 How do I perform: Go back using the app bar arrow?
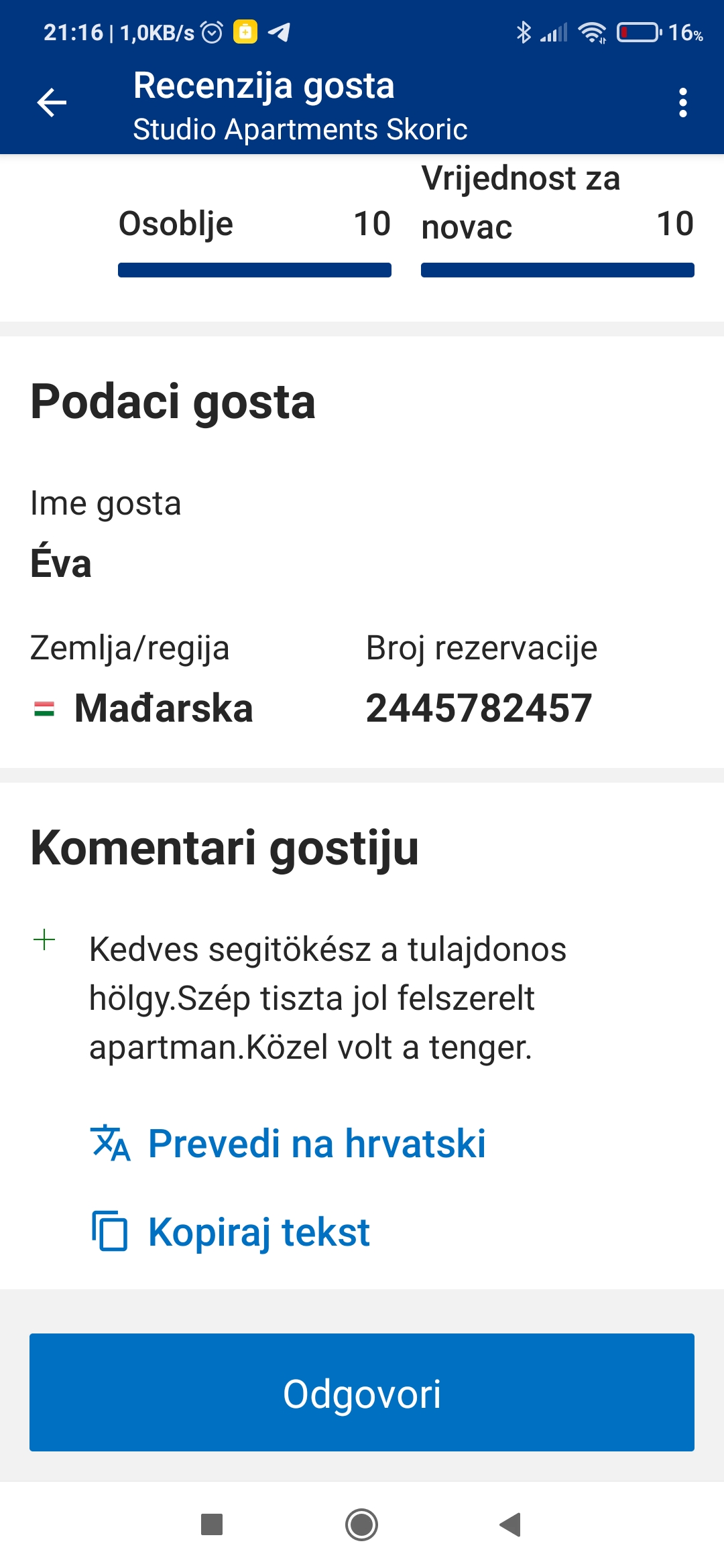52,103
